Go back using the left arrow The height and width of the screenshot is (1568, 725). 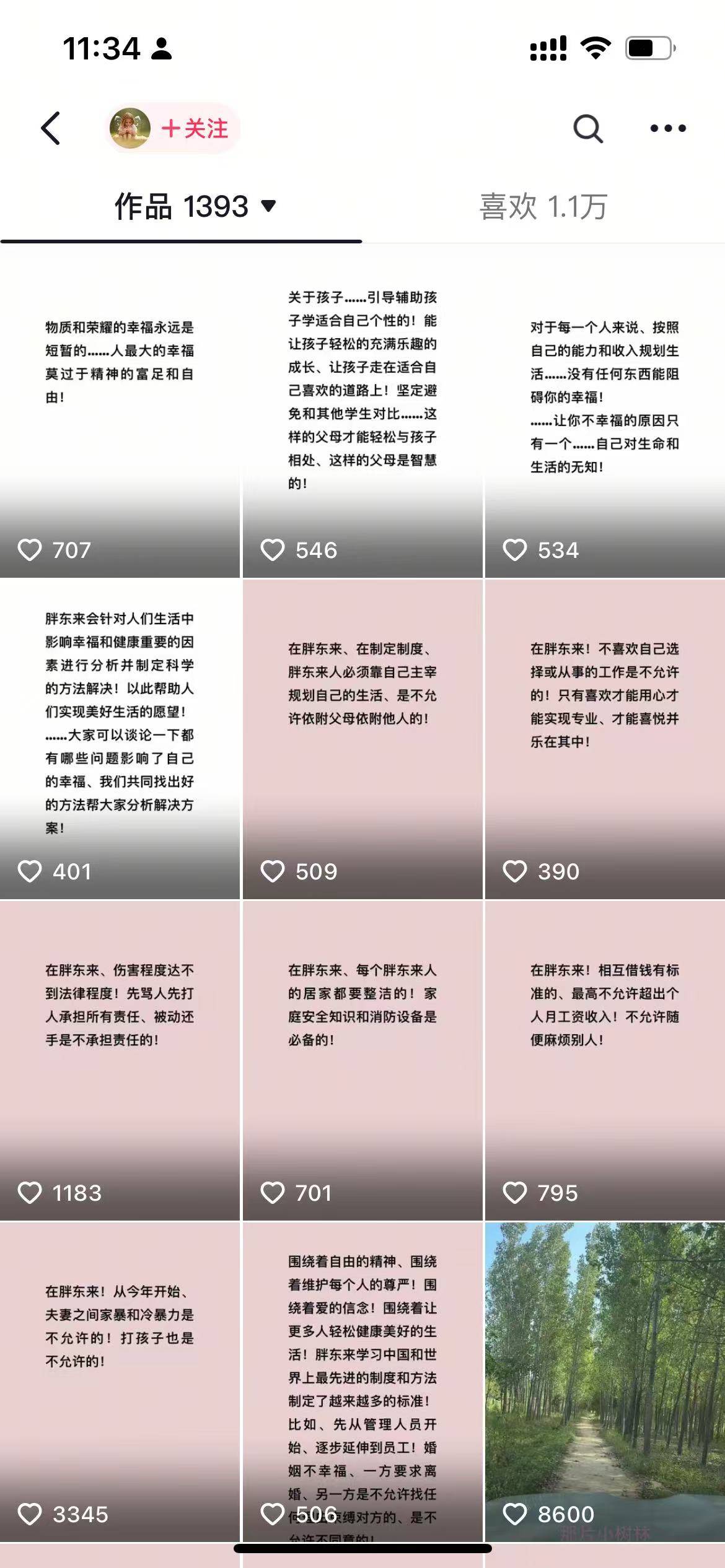(x=51, y=128)
